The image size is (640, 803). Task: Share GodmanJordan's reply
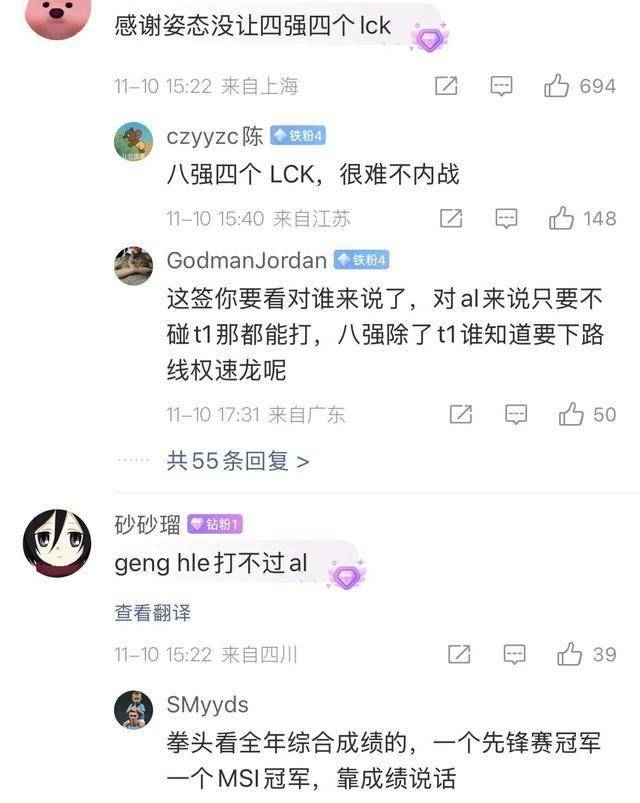(460, 413)
